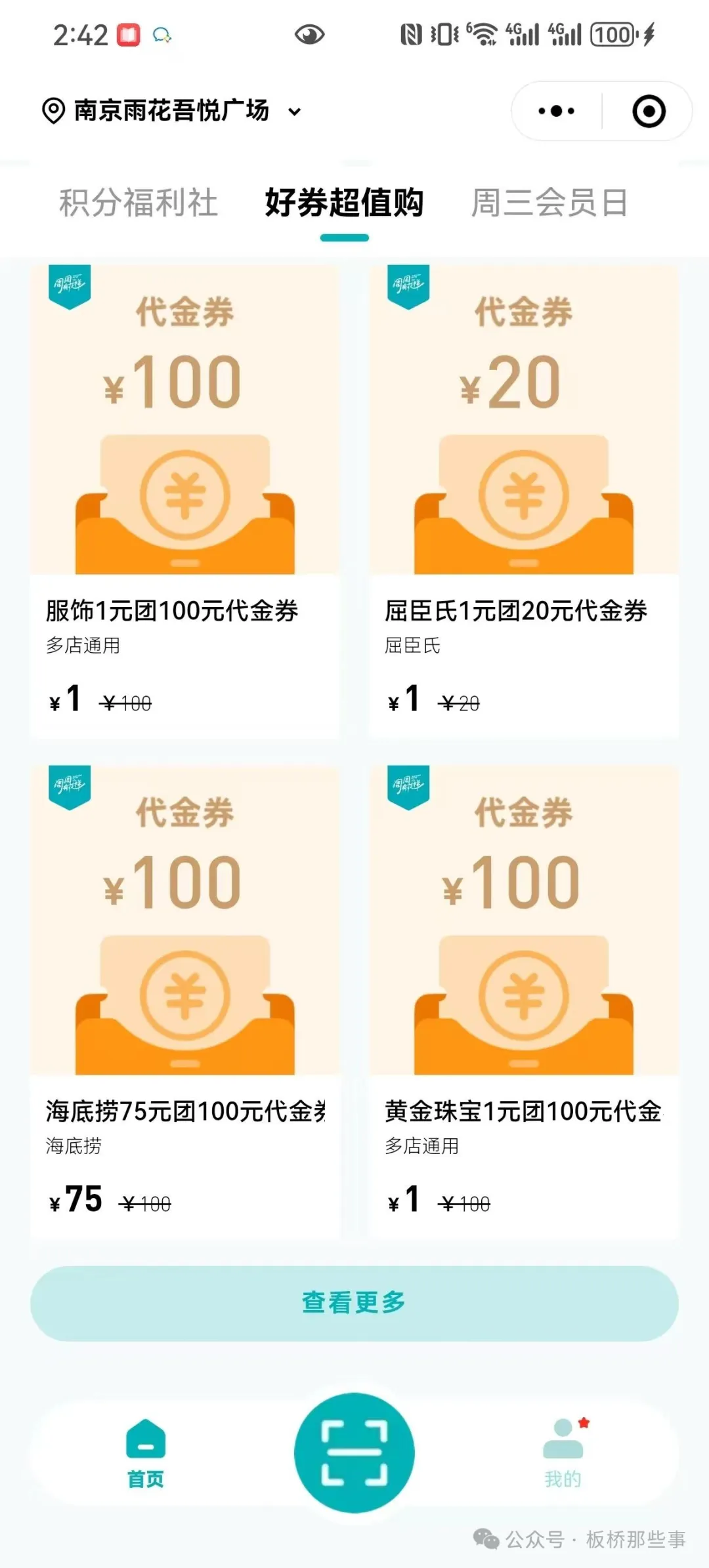
Task: Switch to the 我的 tab
Action: [563, 1454]
